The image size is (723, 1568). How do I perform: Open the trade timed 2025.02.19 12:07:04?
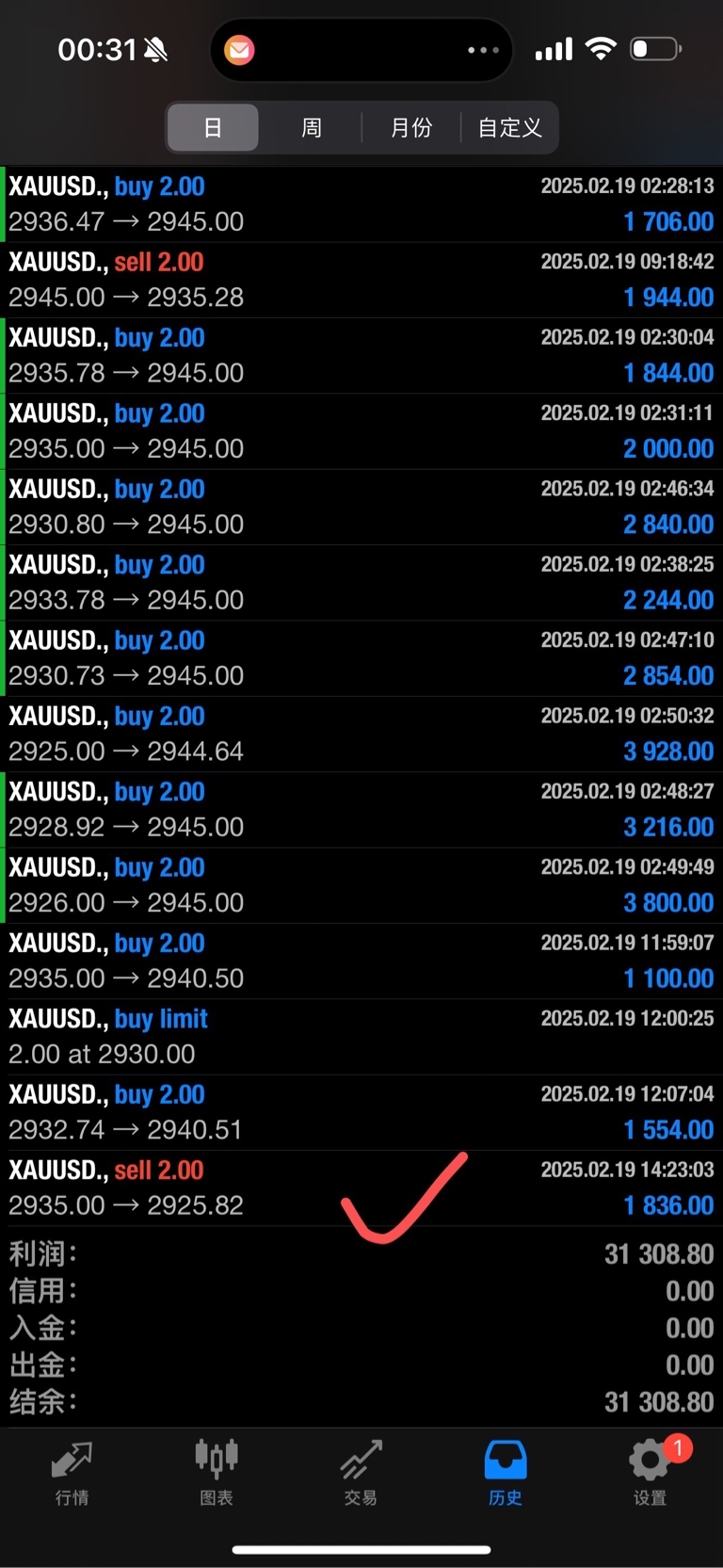pyautogui.click(x=361, y=1112)
